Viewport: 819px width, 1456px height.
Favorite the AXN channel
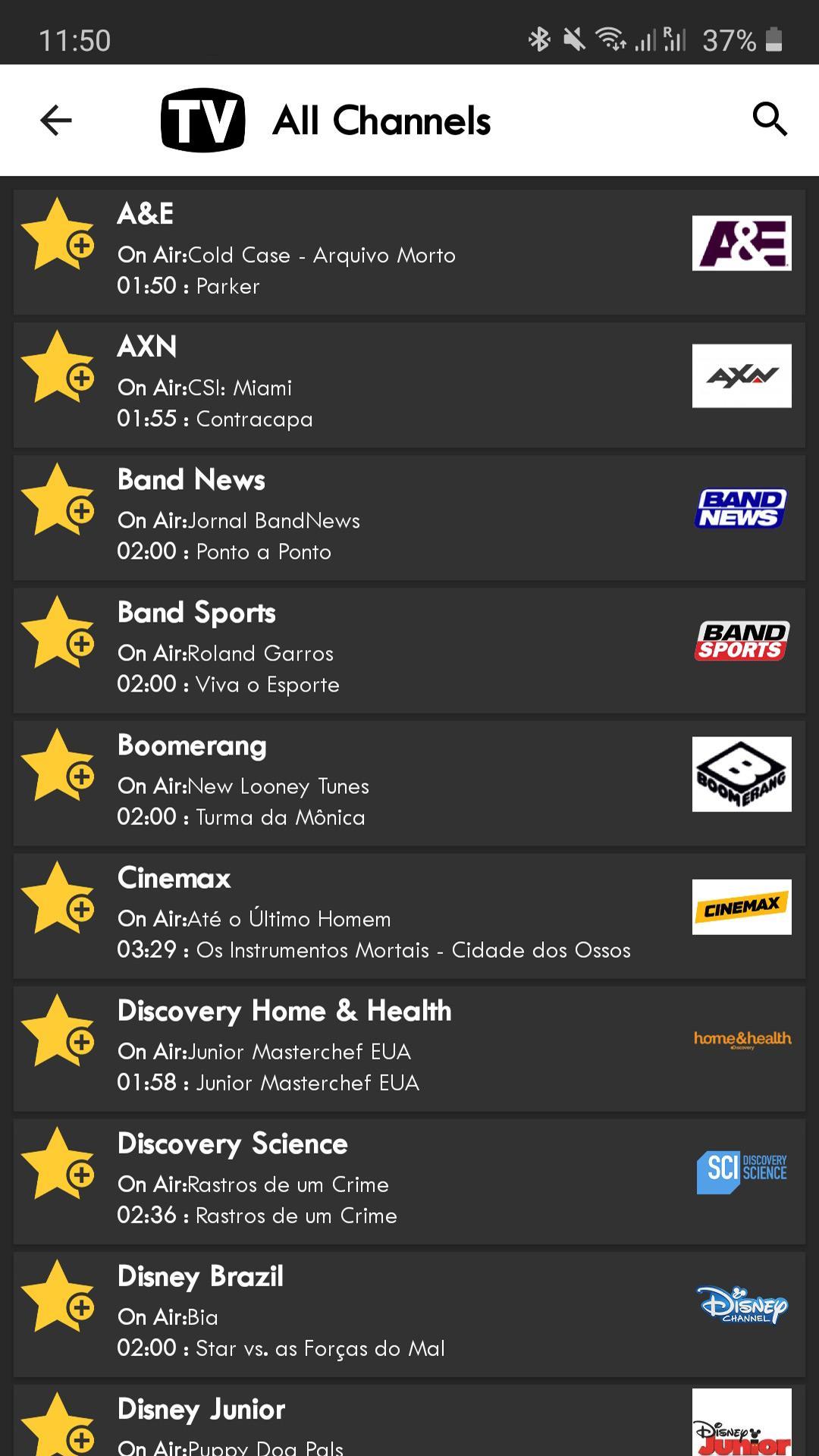pyautogui.click(x=58, y=367)
